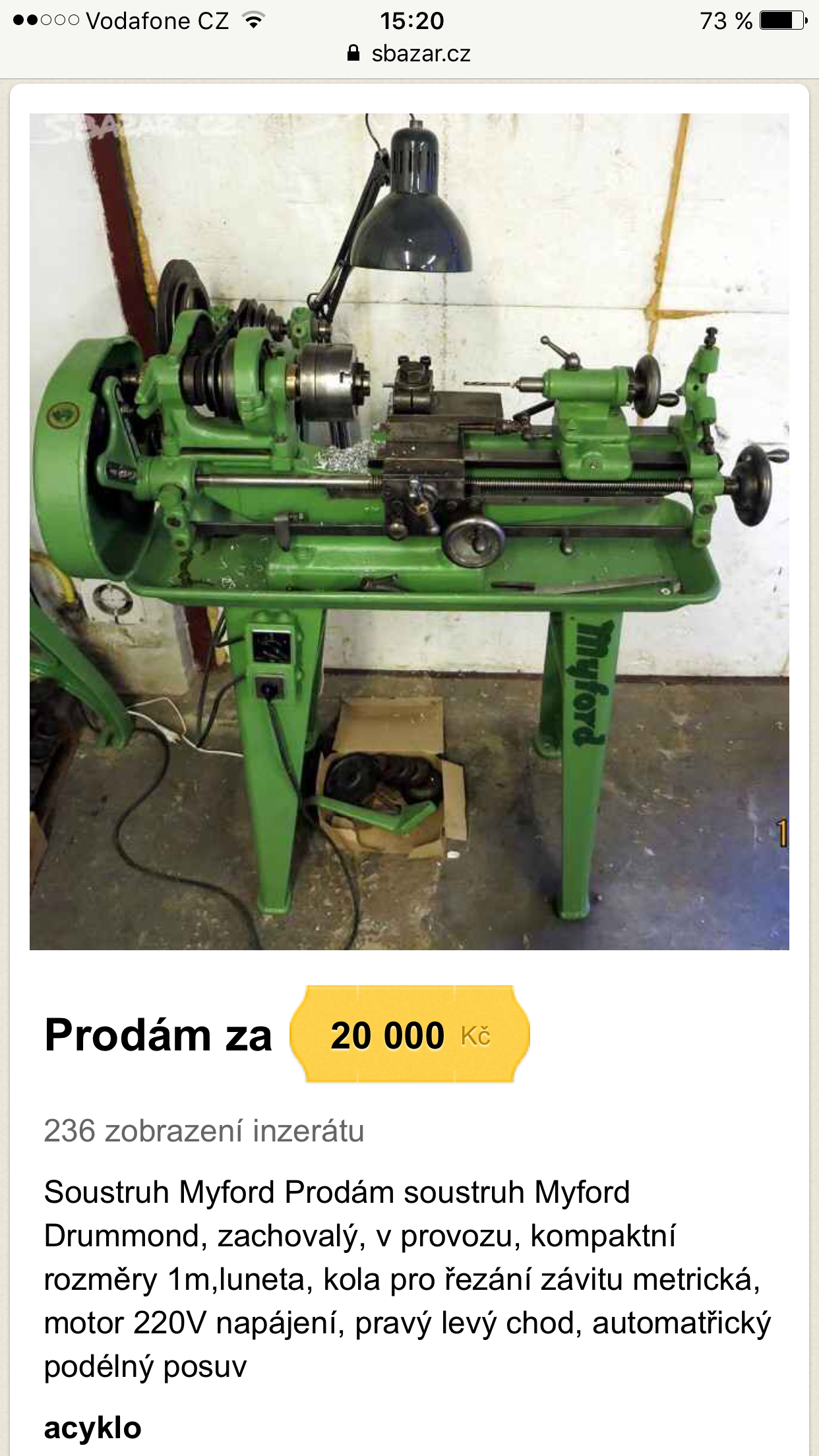Open the Myford lathe listing photo

coord(409,531)
